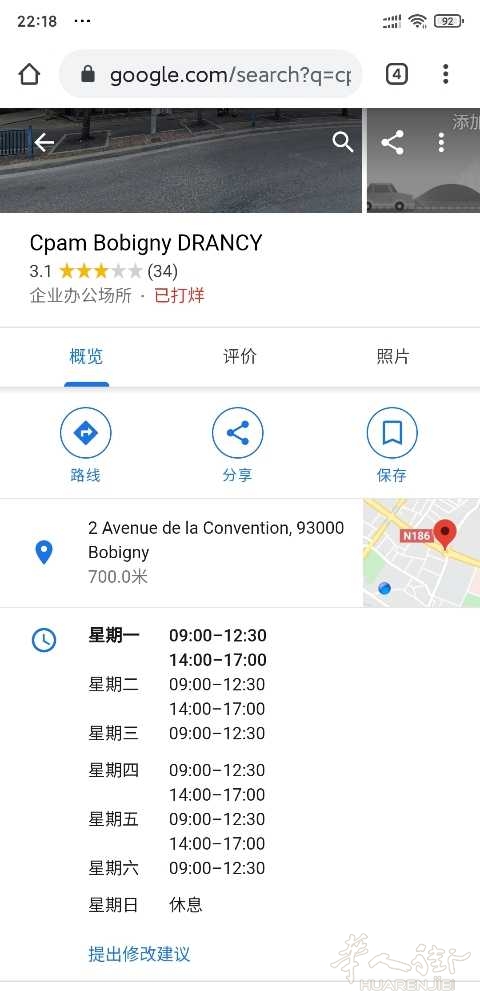Tap the google.com address bar
480x1000 pixels.
coord(210,75)
